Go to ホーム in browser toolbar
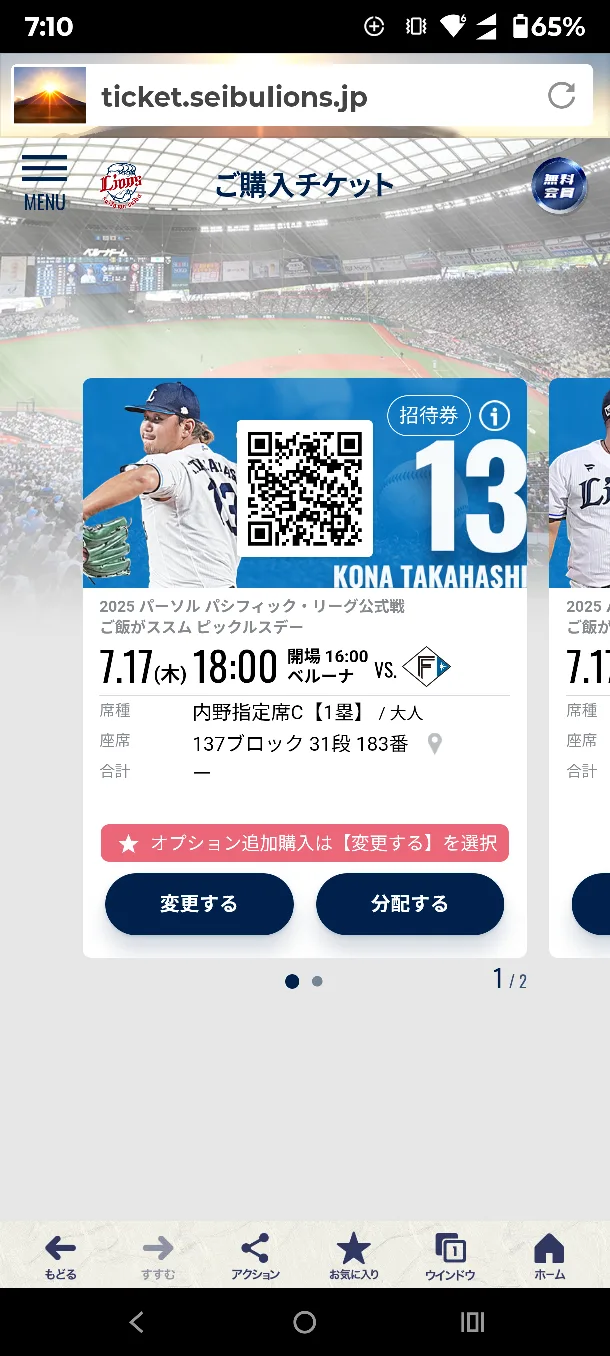Viewport: 610px width, 1356px height. (549, 1256)
